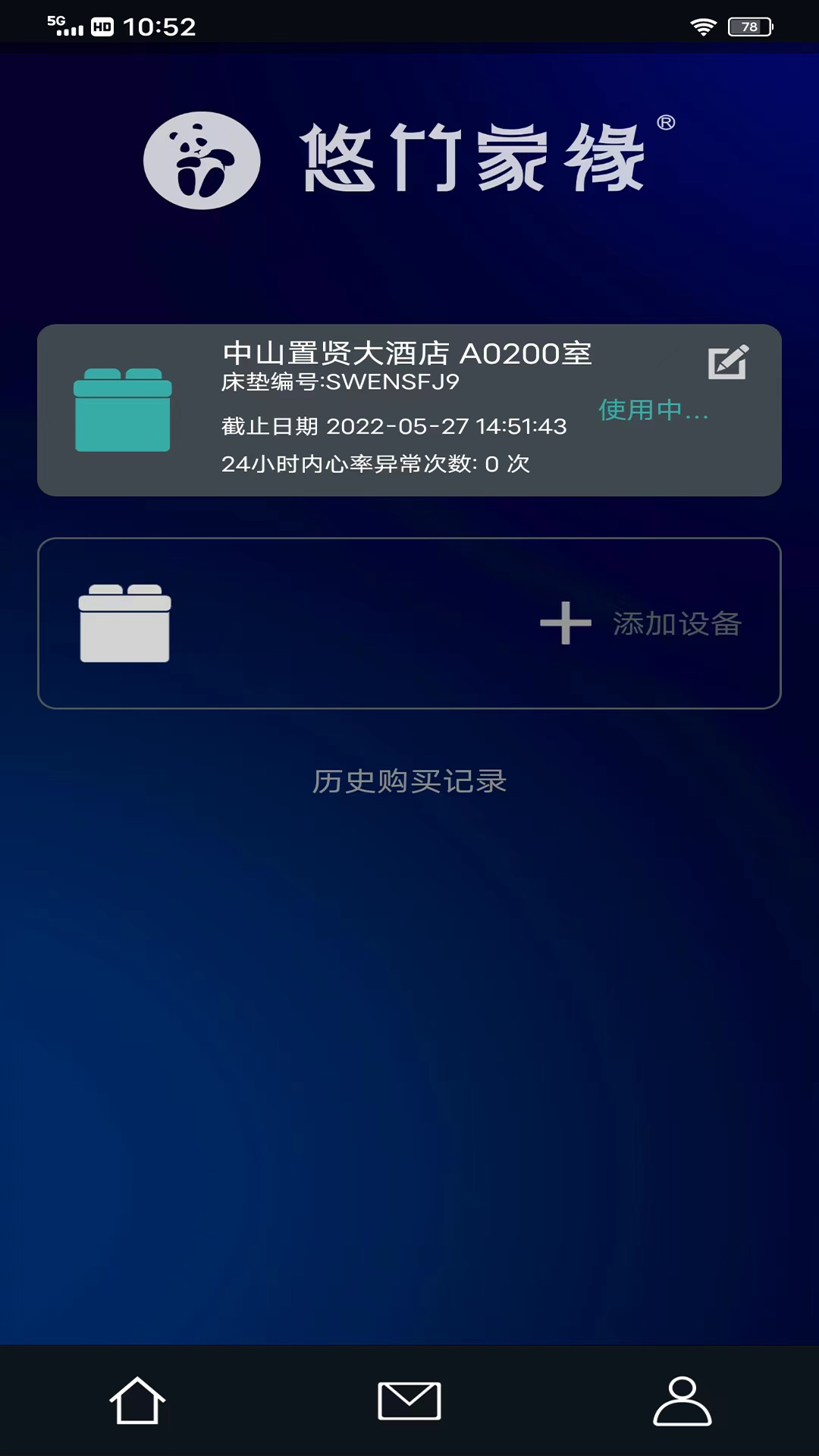The height and width of the screenshot is (1456, 819).
Task: Tap 添加设备 to add a device
Action: point(641,623)
